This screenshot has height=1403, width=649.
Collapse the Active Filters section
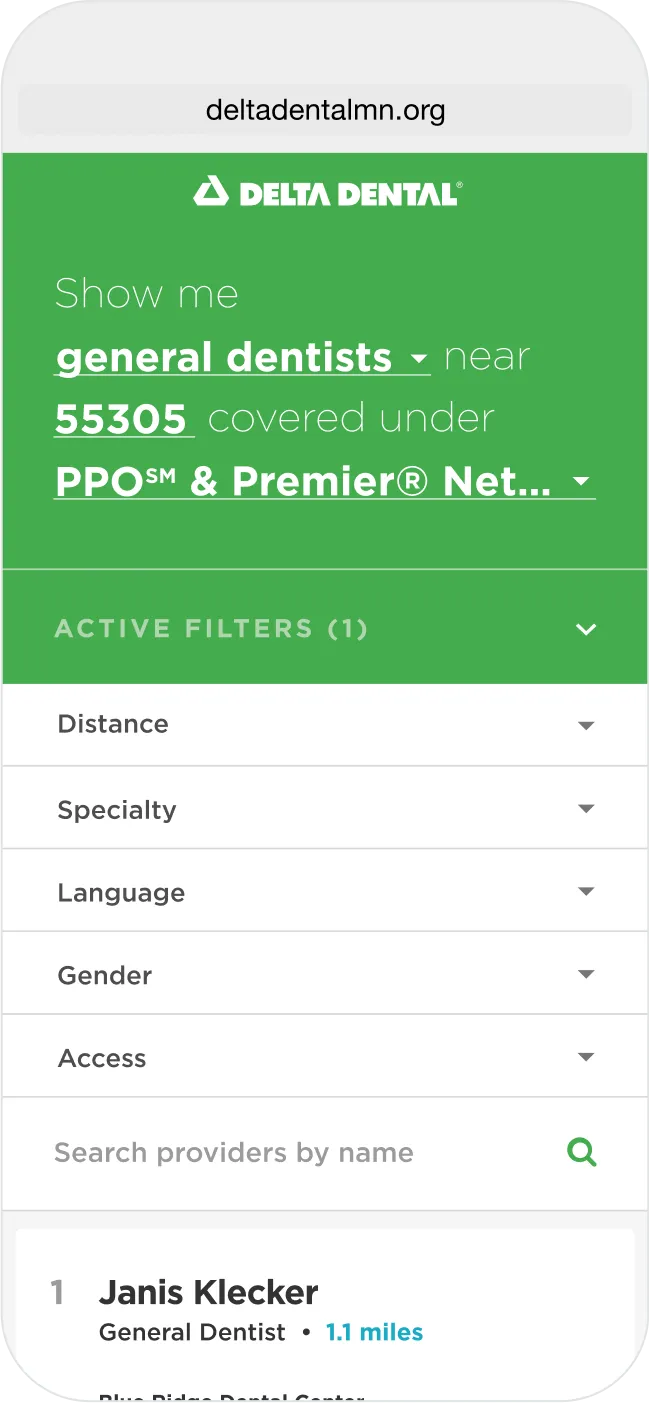click(x=324, y=628)
